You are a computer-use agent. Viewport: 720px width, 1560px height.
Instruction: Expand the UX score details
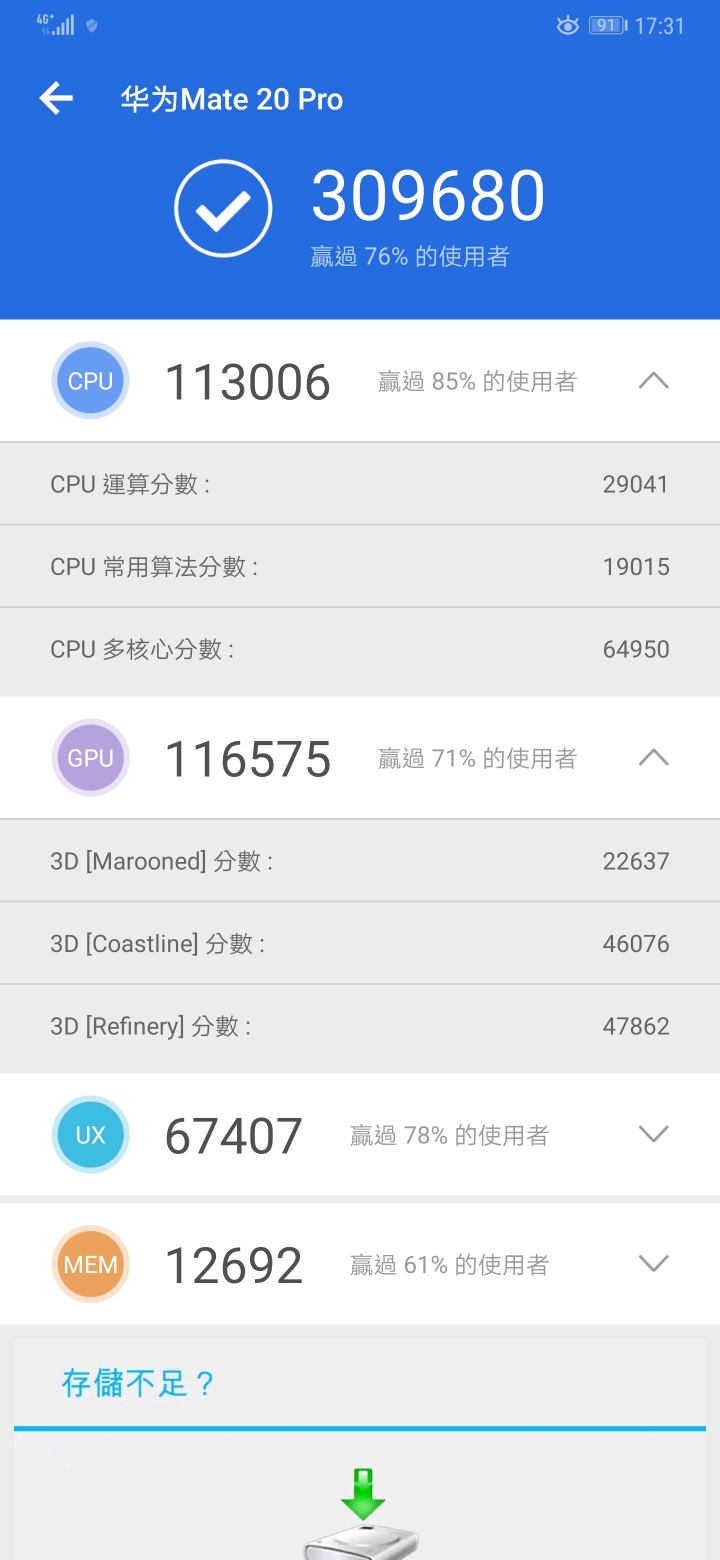click(x=653, y=1134)
